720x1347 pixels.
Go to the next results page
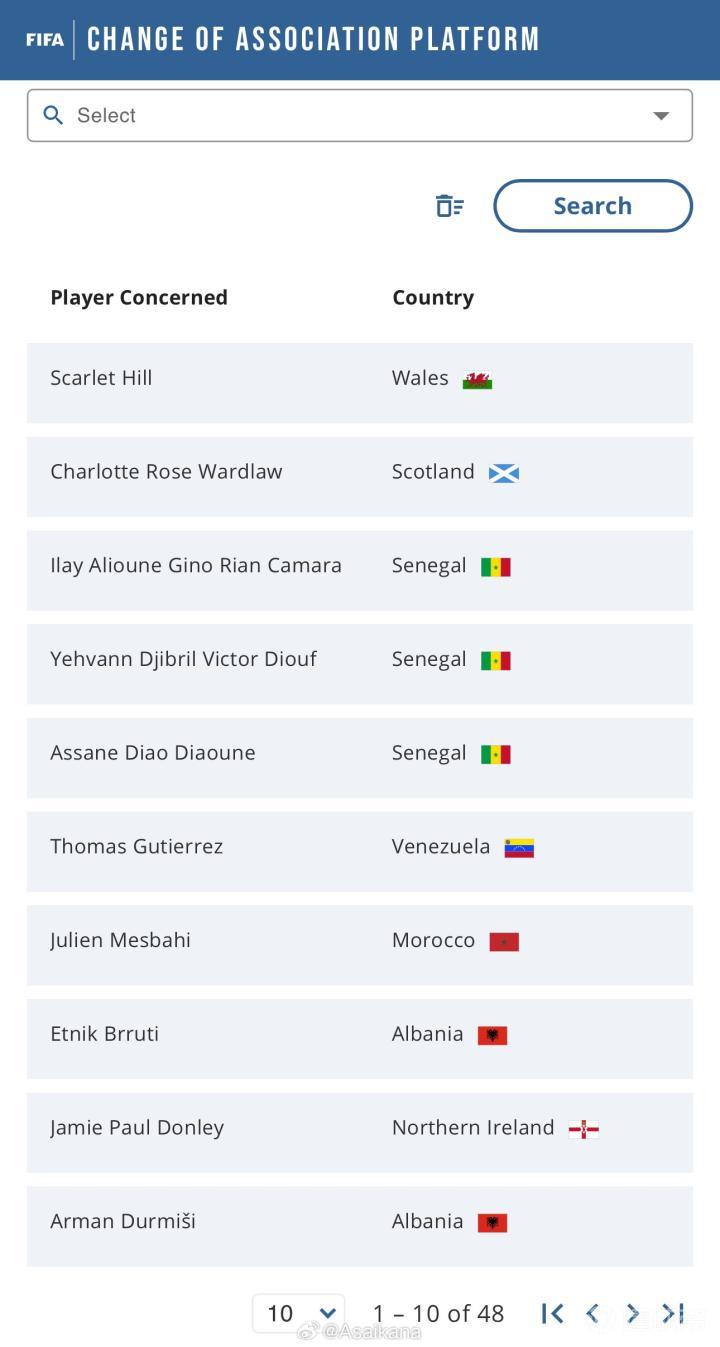632,1313
